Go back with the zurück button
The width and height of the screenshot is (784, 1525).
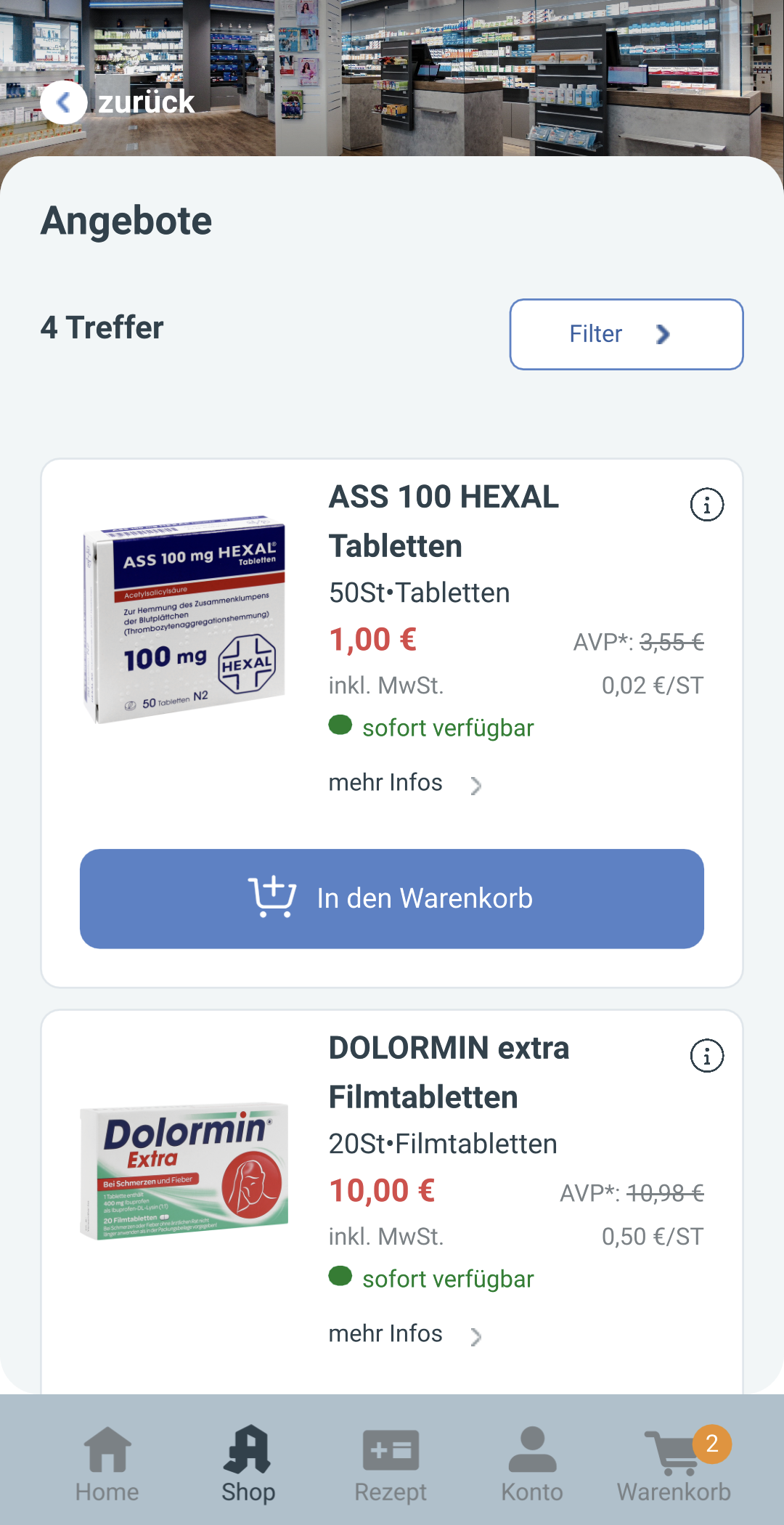coord(118,102)
